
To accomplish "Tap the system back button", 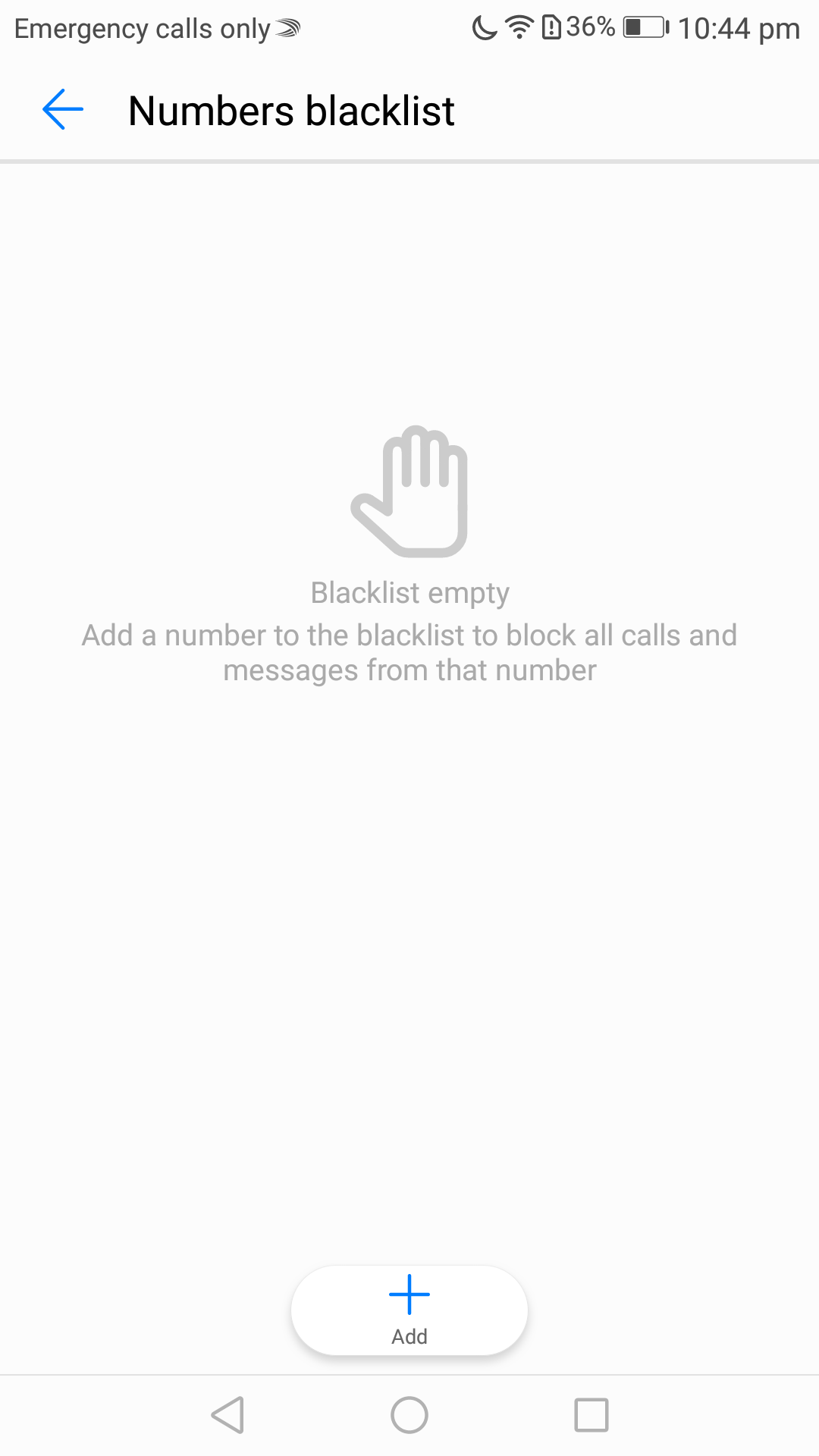I will click(x=227, y=1415).
